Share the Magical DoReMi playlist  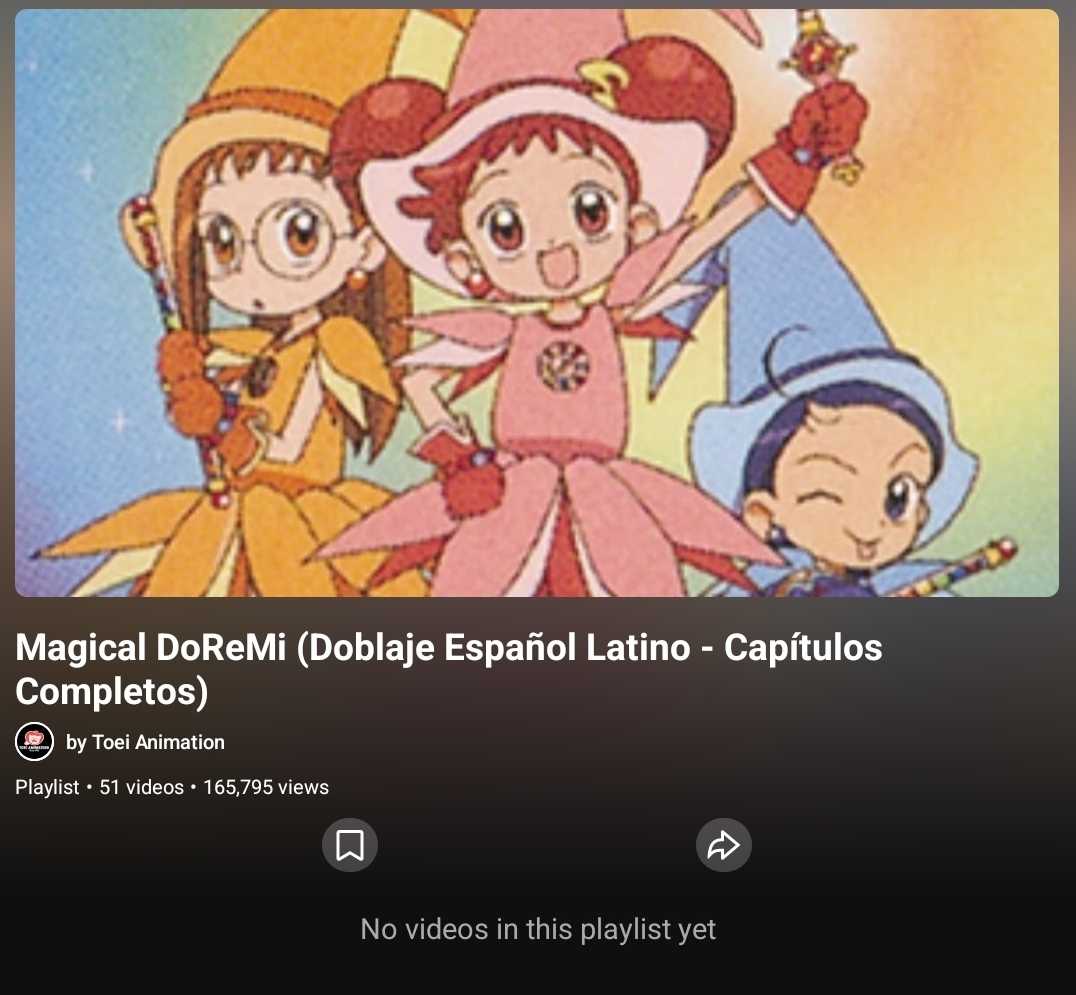coord(723,846)
